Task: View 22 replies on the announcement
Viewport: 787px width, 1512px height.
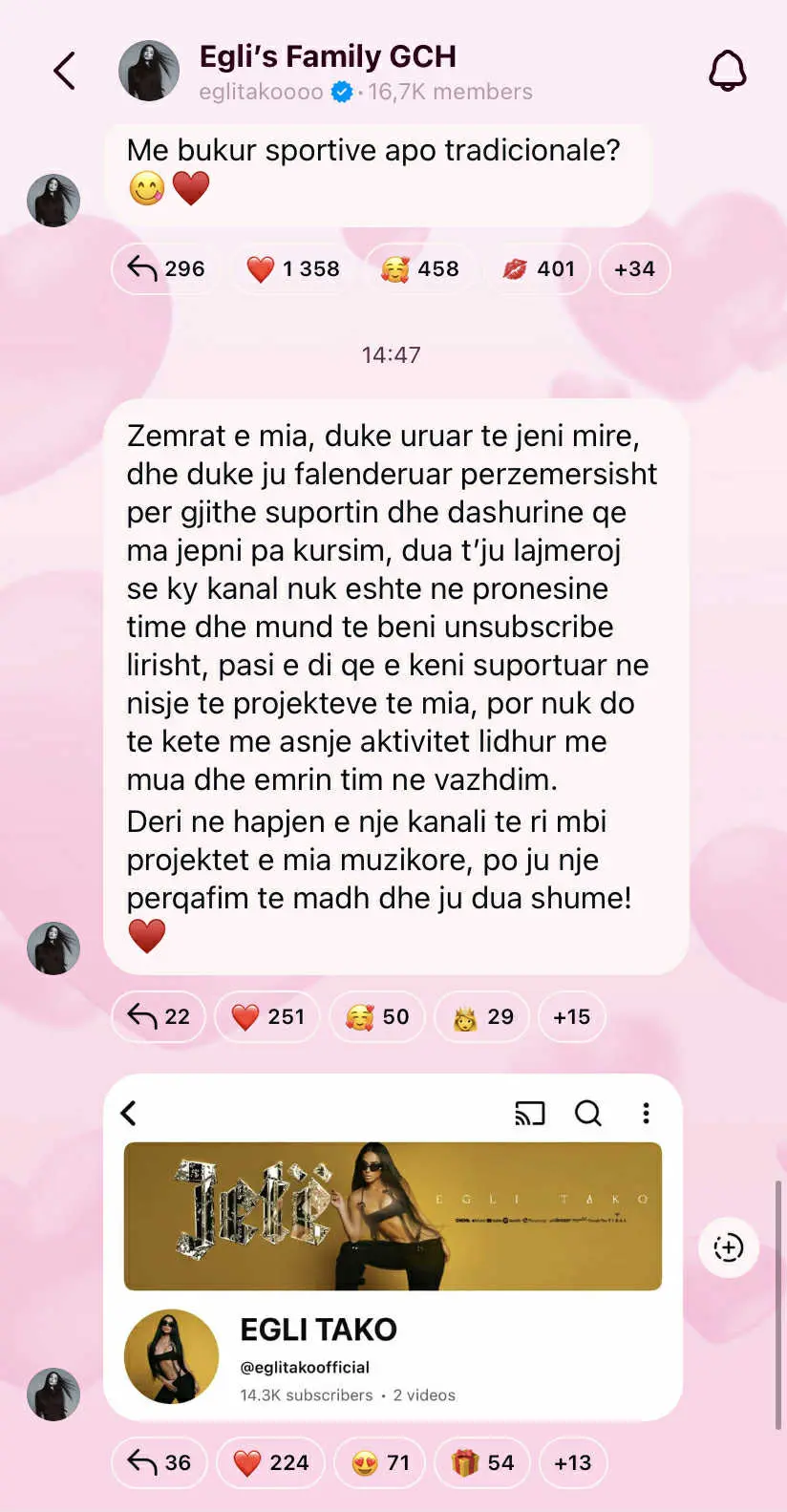Action: click(x=160, y=1017)
